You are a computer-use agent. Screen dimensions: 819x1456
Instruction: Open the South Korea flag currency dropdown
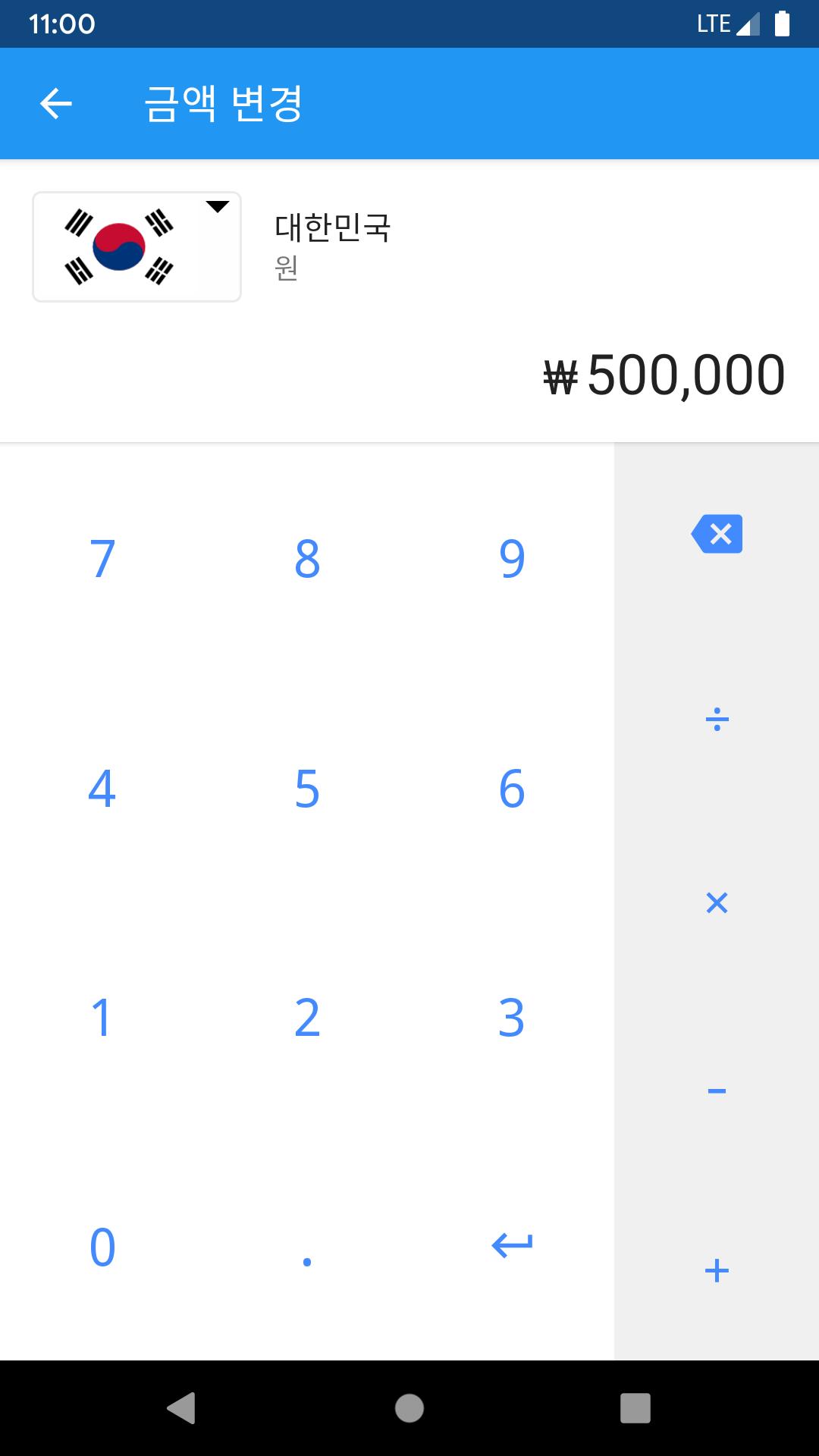[136, 246]
